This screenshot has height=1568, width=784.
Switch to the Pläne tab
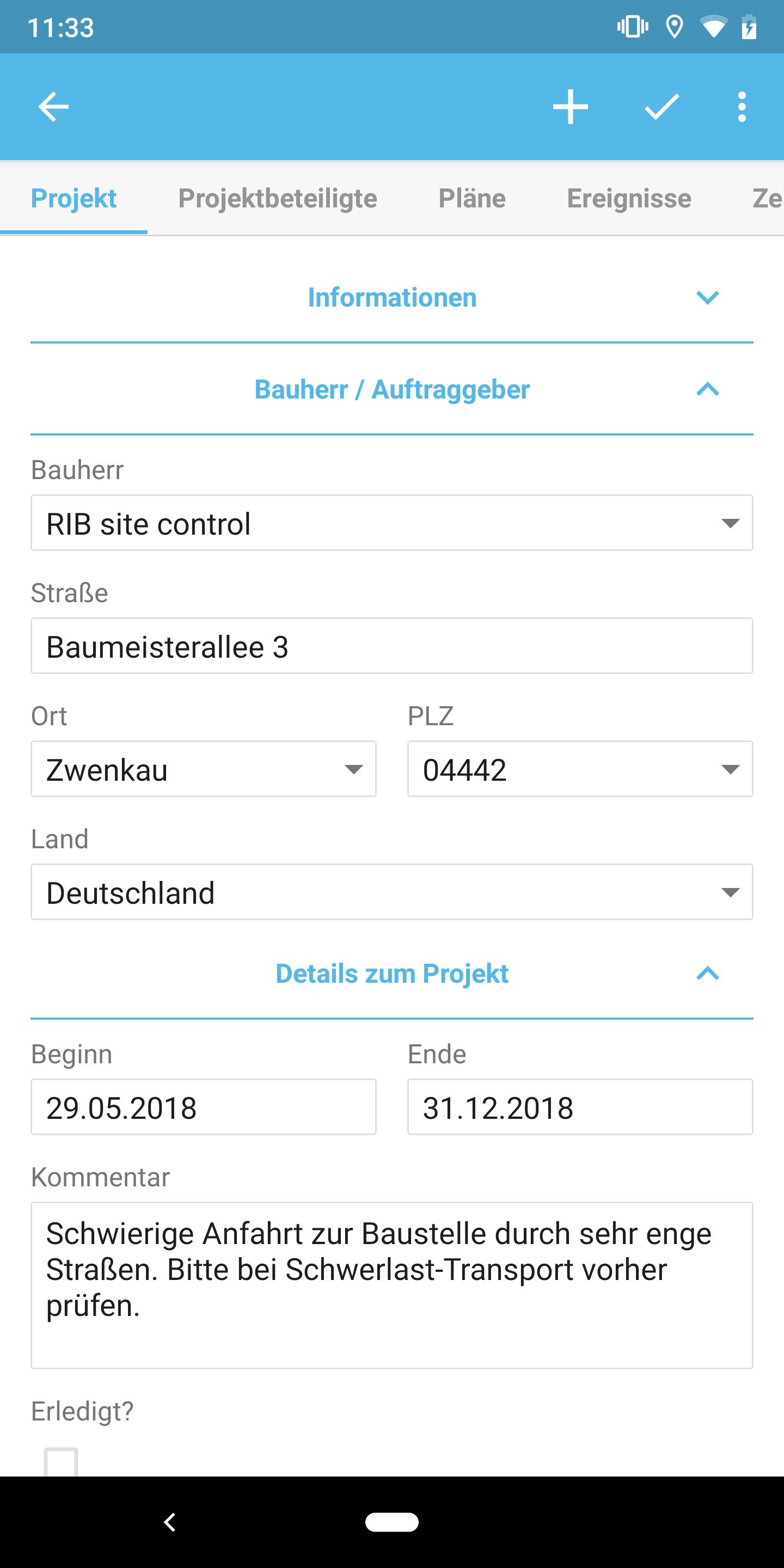click(471, 198)
